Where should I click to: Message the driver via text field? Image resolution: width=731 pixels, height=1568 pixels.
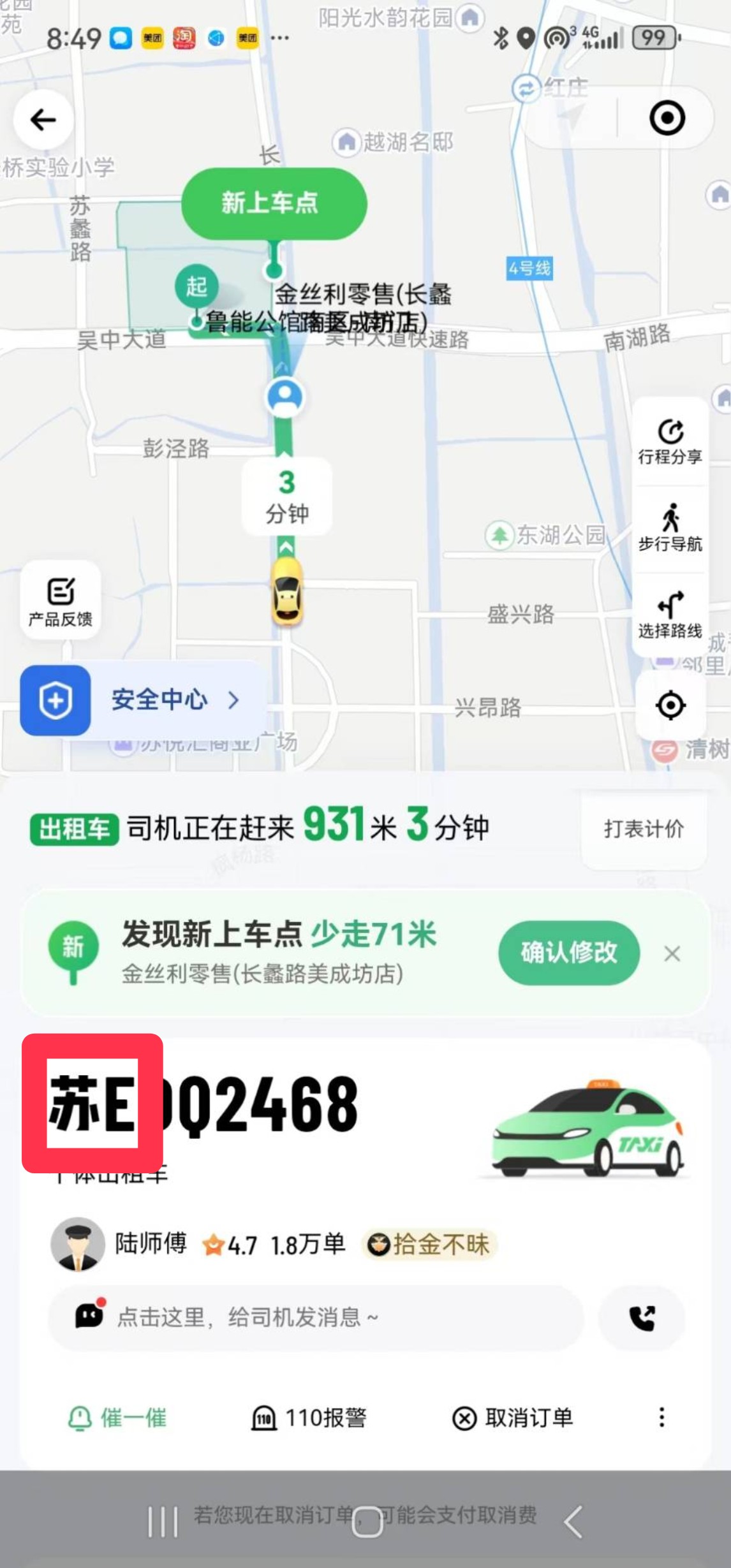[316, 1317]
